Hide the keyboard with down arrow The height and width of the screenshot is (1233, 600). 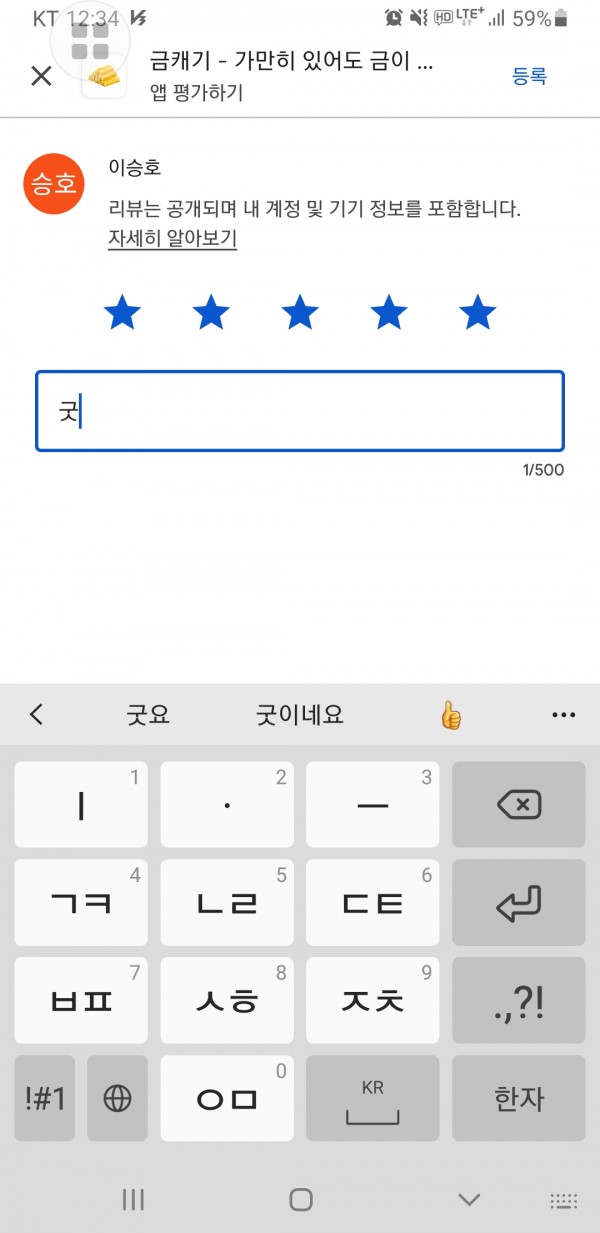[x=469, y=1199]
